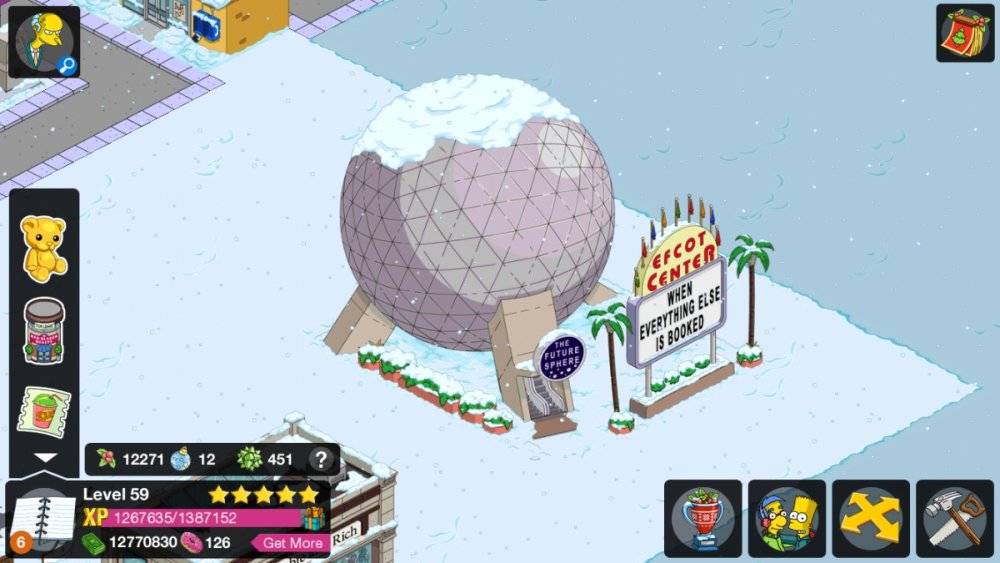Open Mr. Burns character finder
Image resolution: width=1000 pixels, height=563 pixels.
click(x=44, y=42)
